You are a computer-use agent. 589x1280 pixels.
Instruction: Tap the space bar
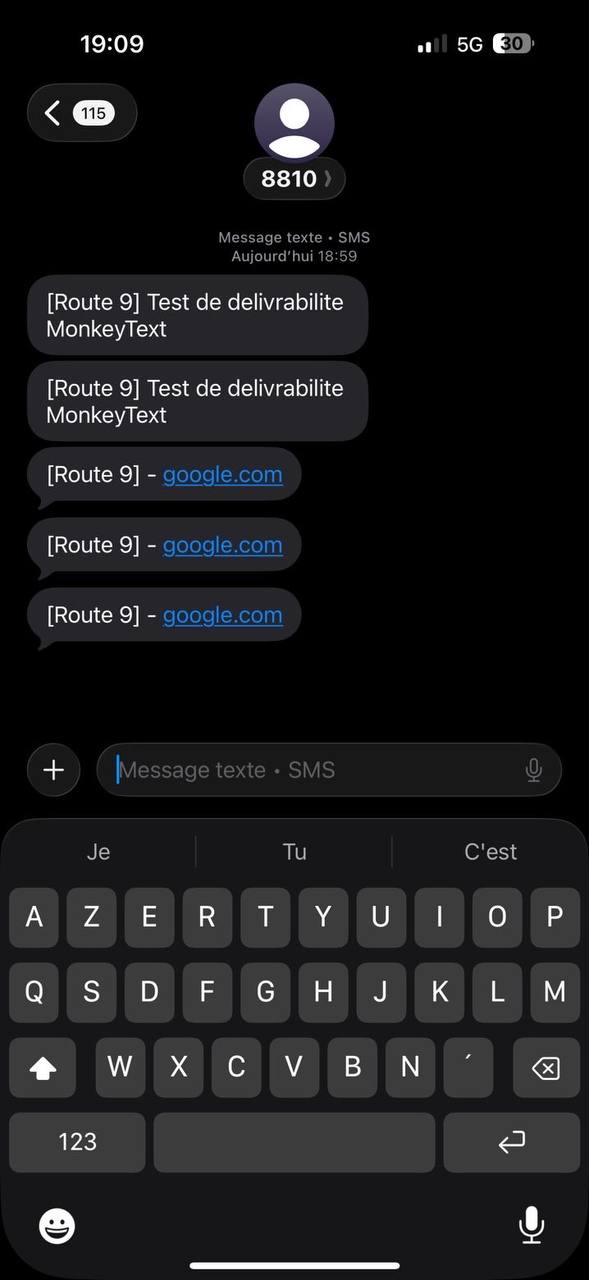pyautogui.click(x=294, y=1141)
